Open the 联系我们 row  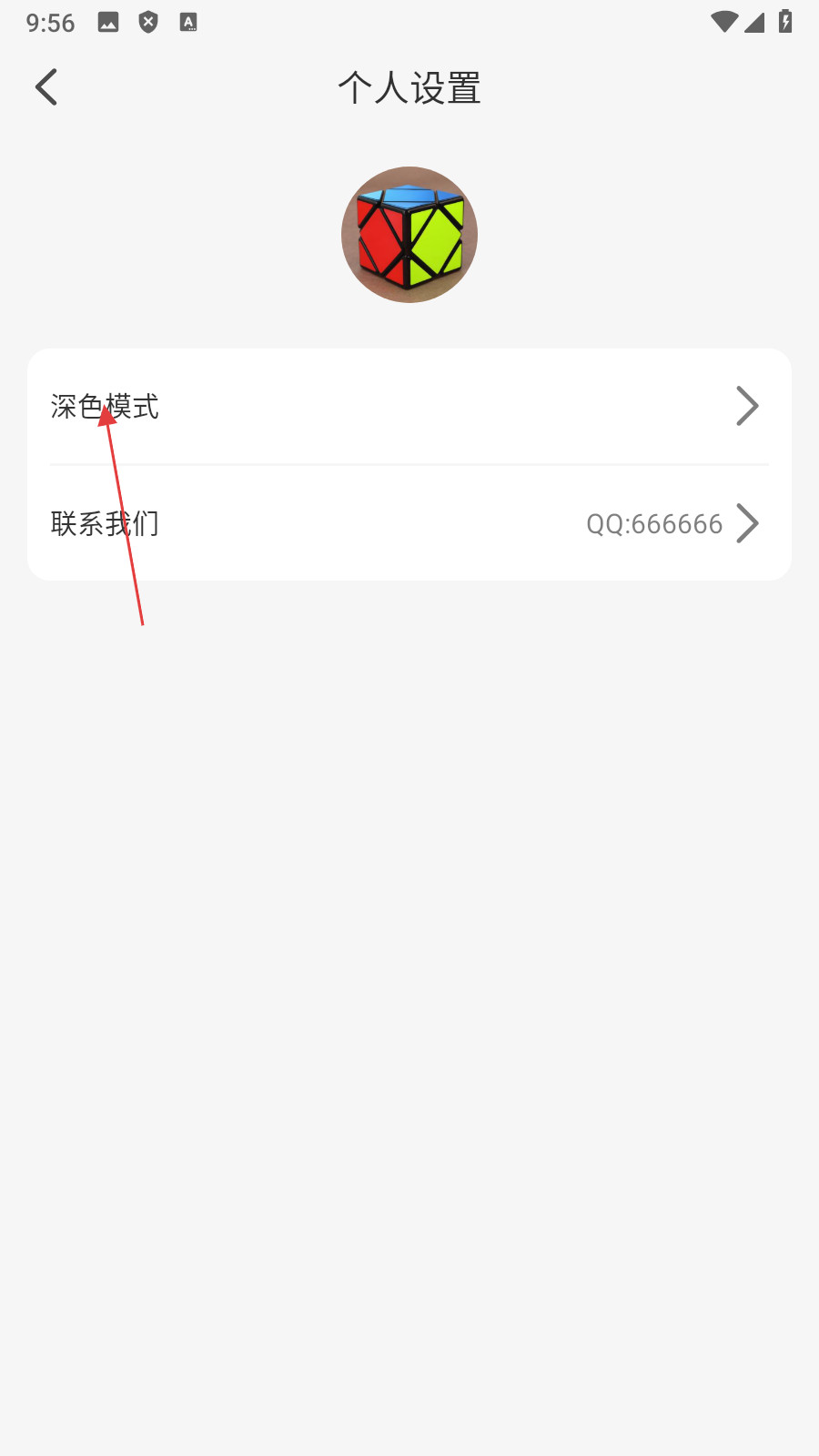[409, 523]
